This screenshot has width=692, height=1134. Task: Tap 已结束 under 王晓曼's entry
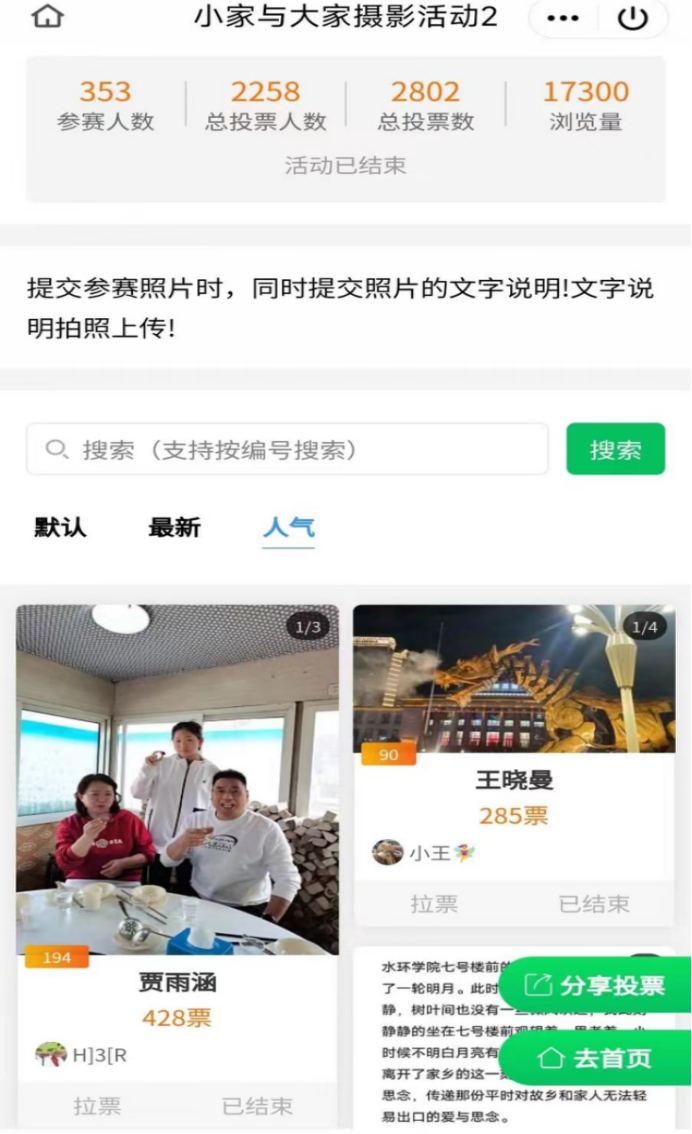594,904
